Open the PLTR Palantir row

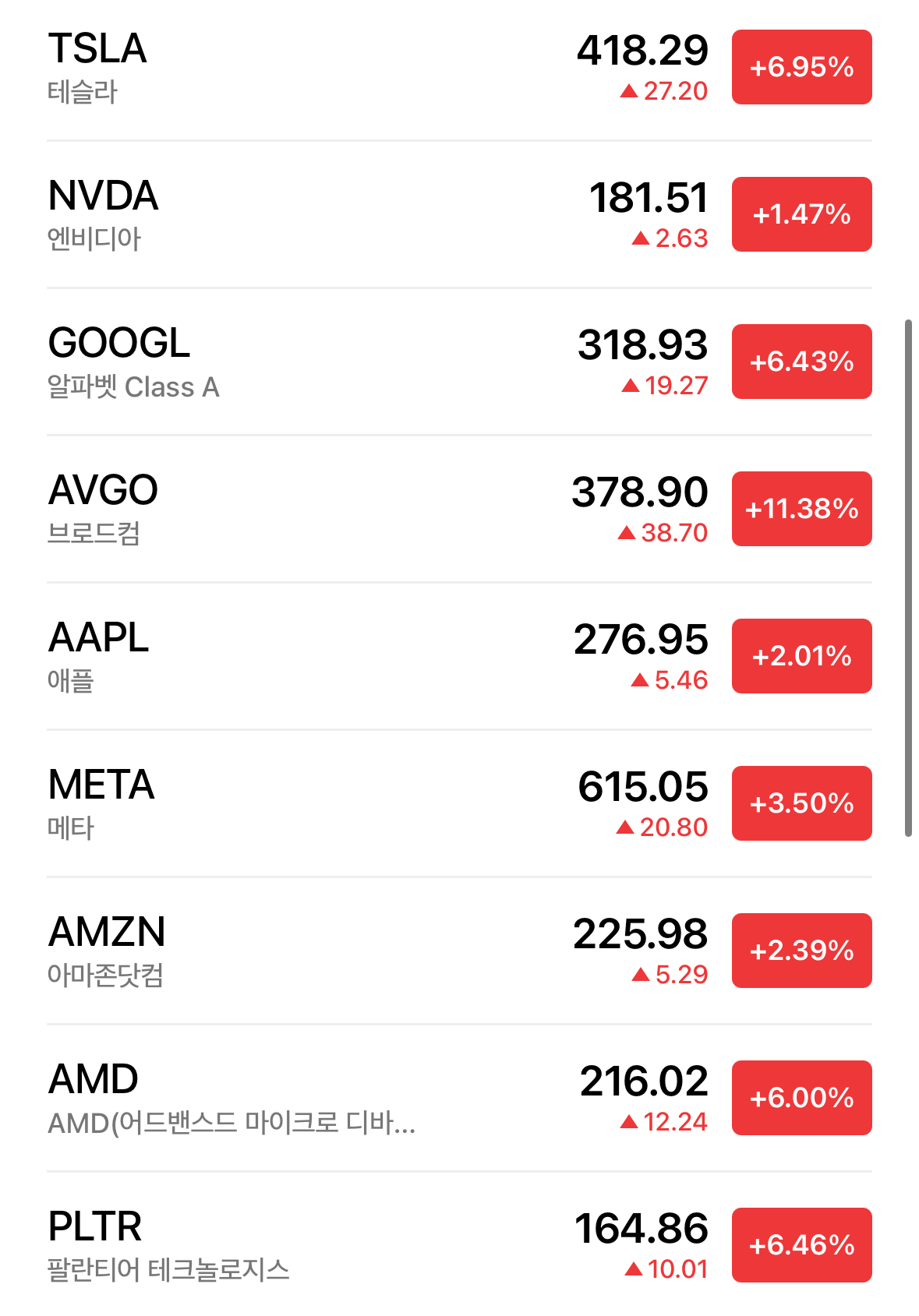point(312,1246)
